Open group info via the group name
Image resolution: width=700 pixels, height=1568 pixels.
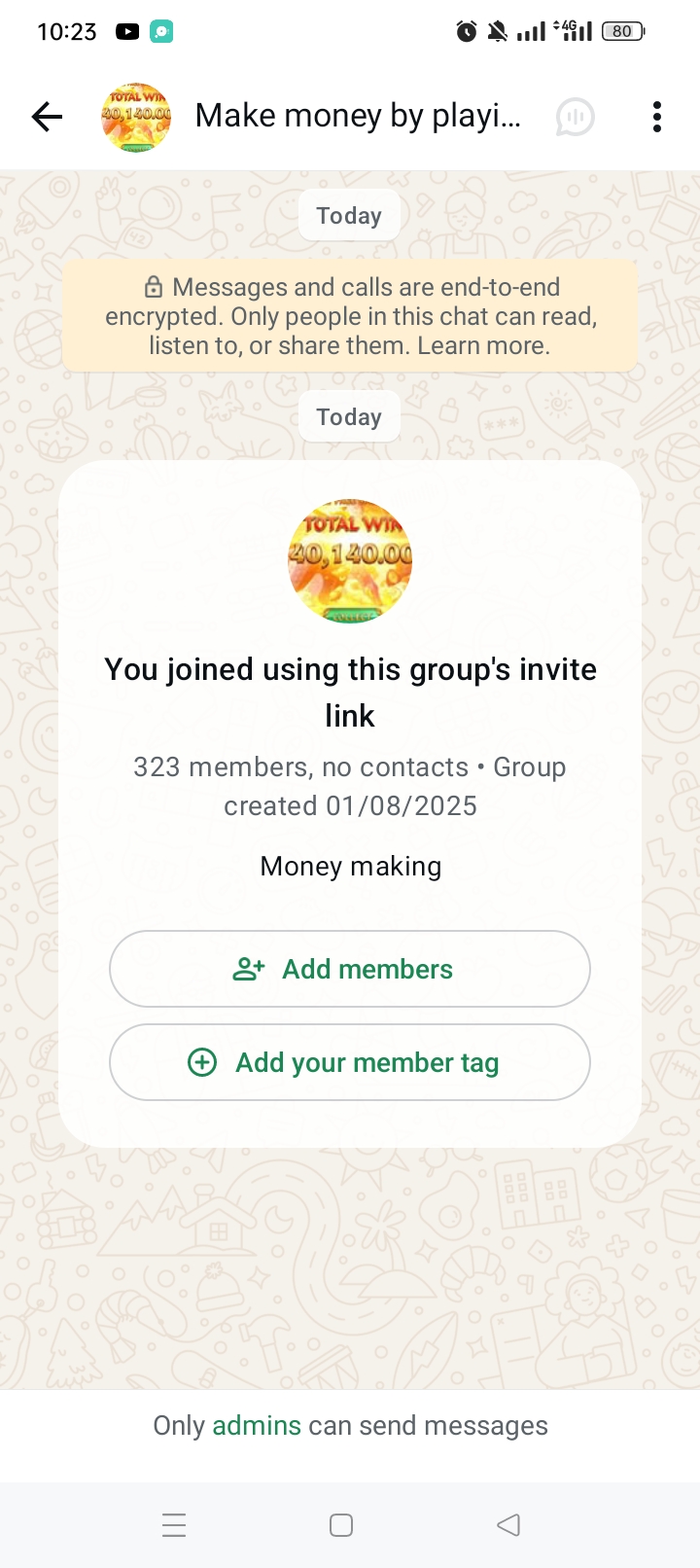[x=358, y=117]
